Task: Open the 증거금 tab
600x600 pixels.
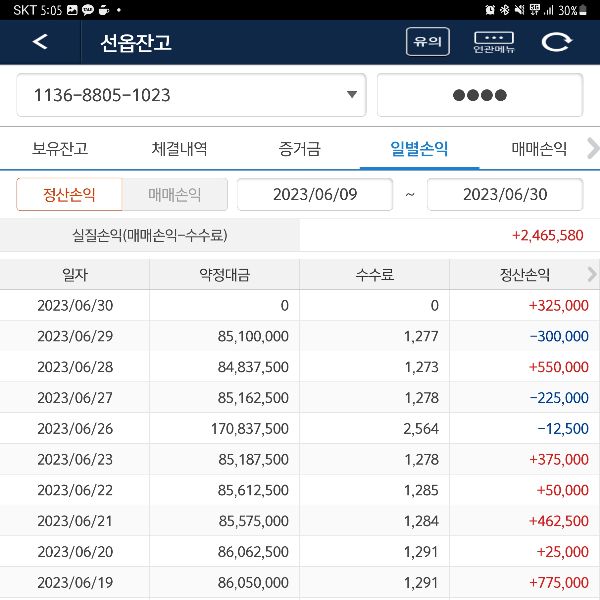Action: pyautogui.click(x=300, y=149)
